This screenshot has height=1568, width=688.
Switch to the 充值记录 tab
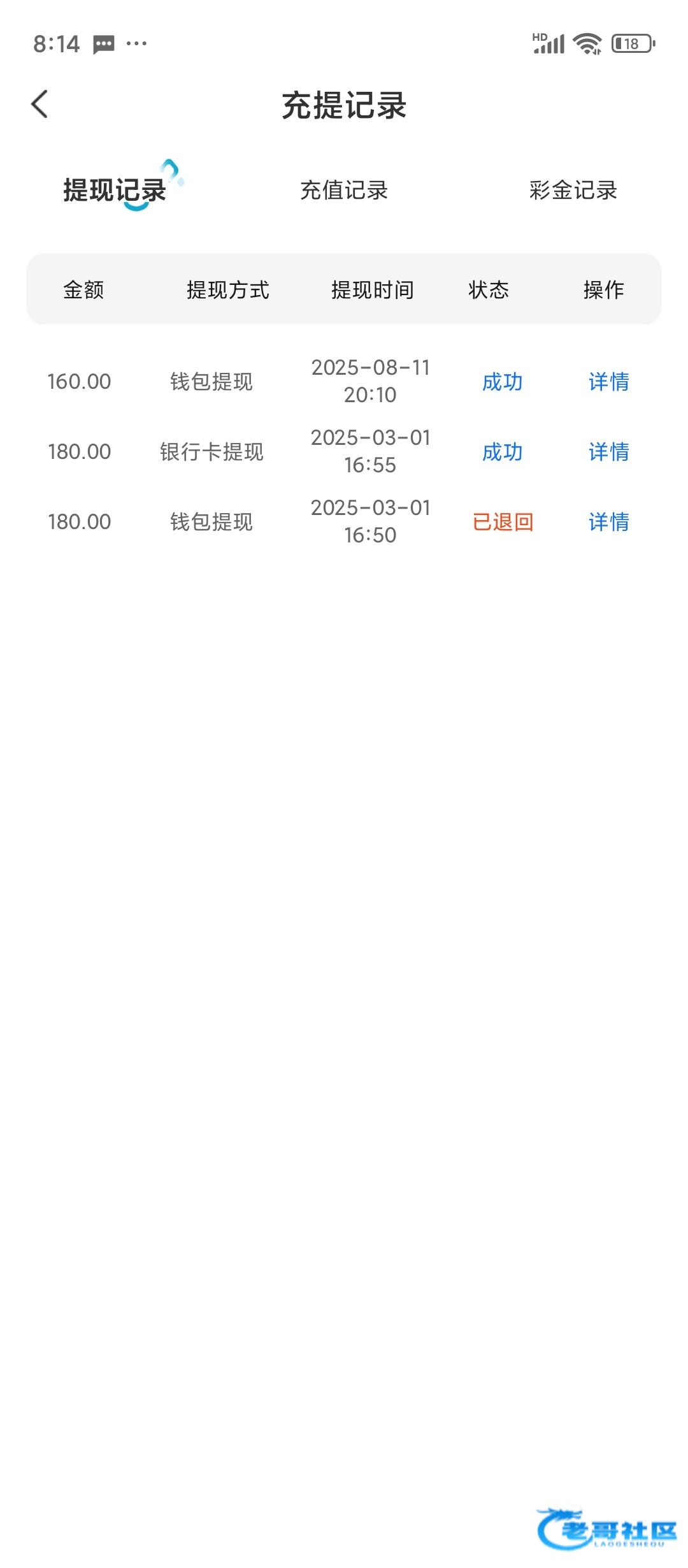pyautogui.click(x=344, y=190)
